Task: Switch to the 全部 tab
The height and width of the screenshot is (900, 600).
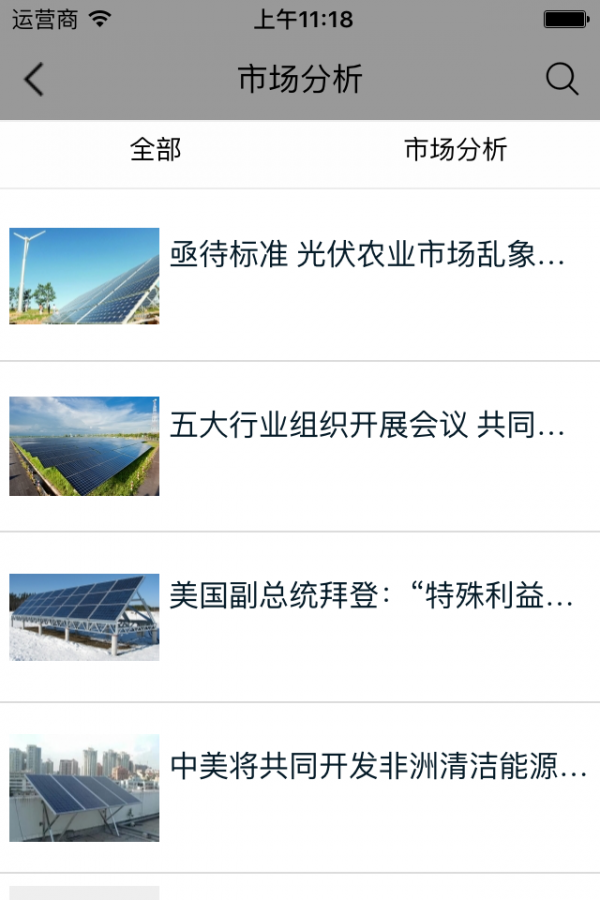Action: point(155,150)
